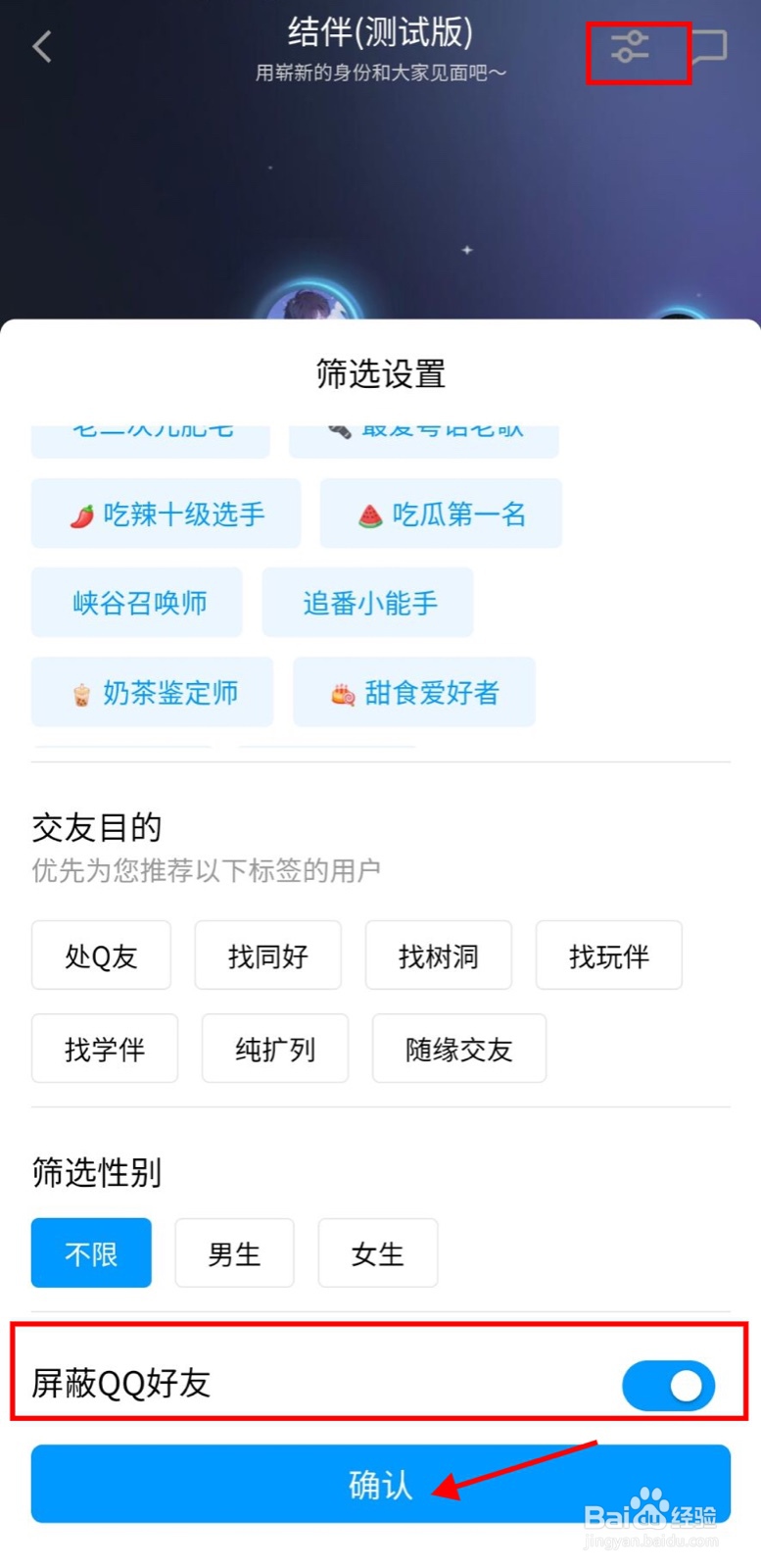Screen dimensions: 761x1568
Task: Switch gender filter to 女生
Action: [377, 1252]
